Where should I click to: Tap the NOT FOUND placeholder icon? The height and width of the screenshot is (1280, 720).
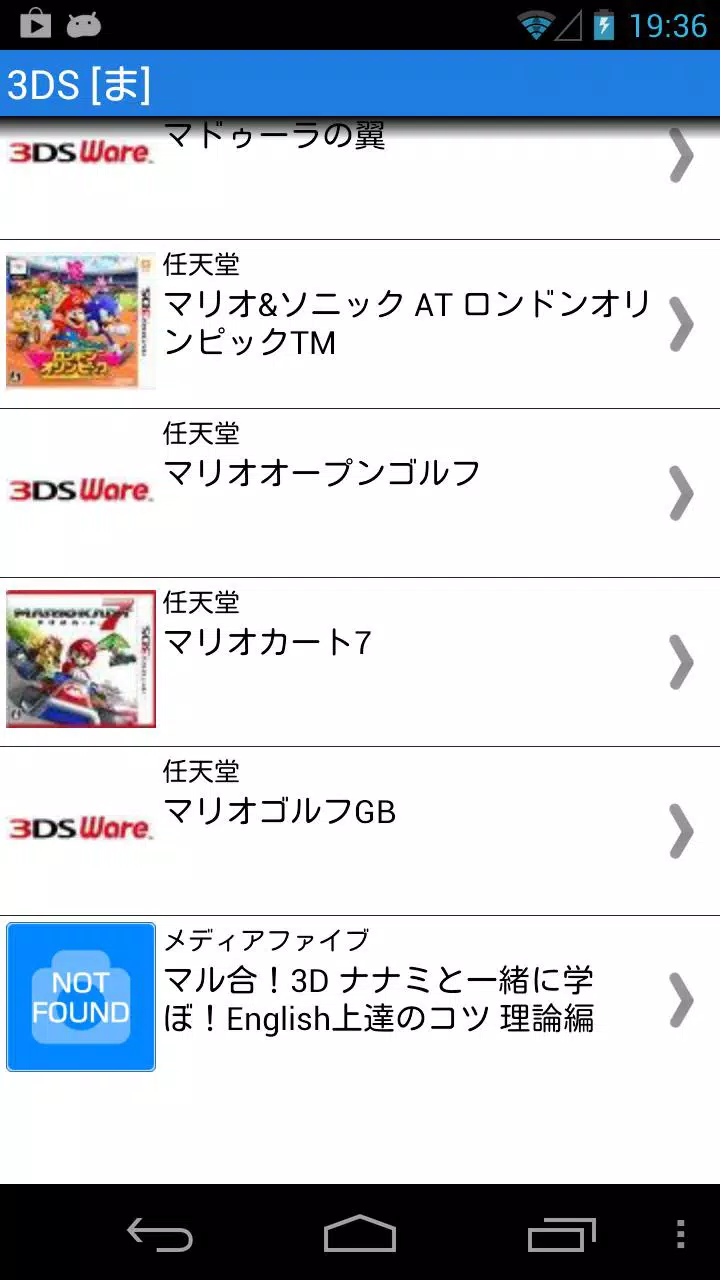click(x=80, y=996)
